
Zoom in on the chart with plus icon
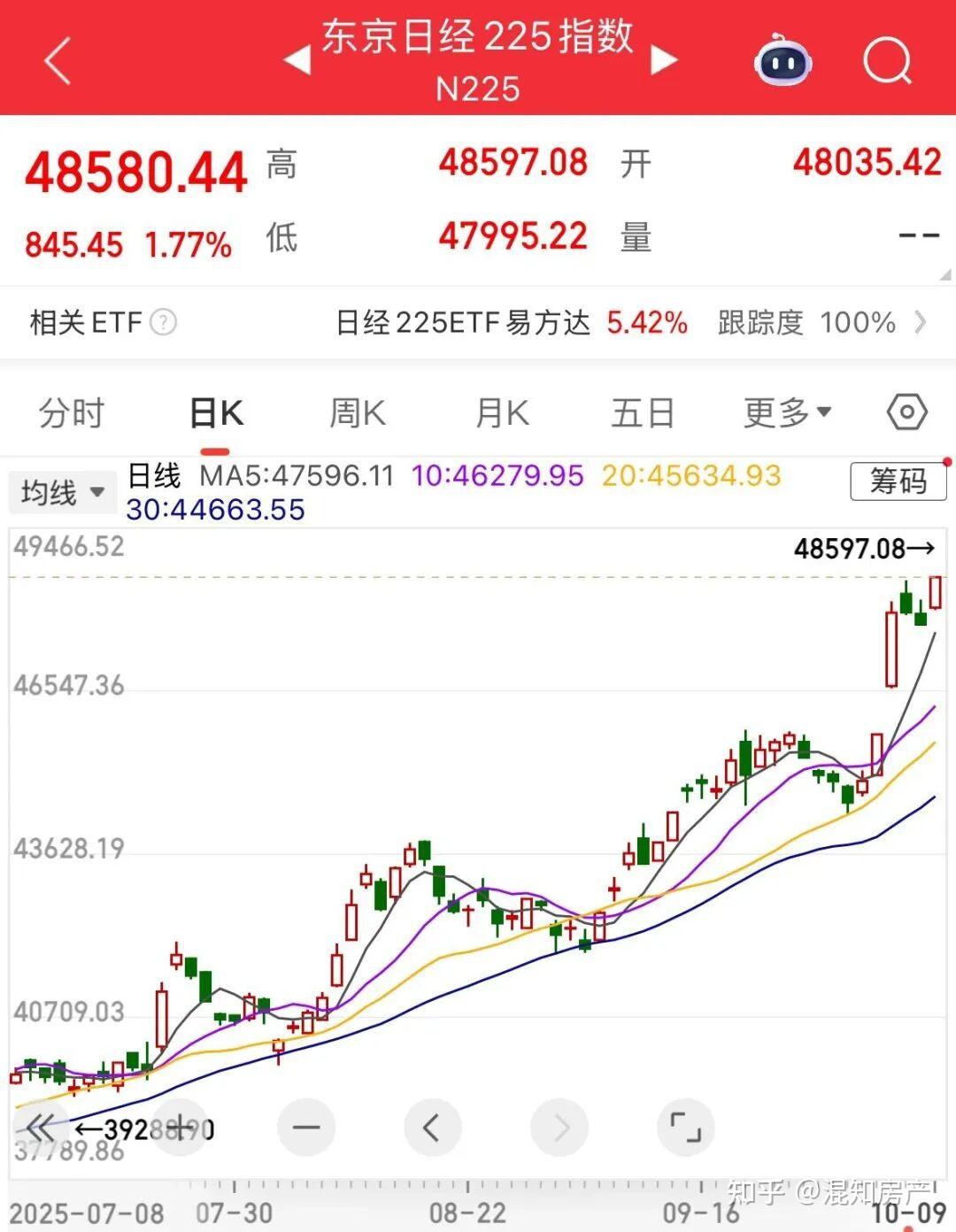point(180,1128)
